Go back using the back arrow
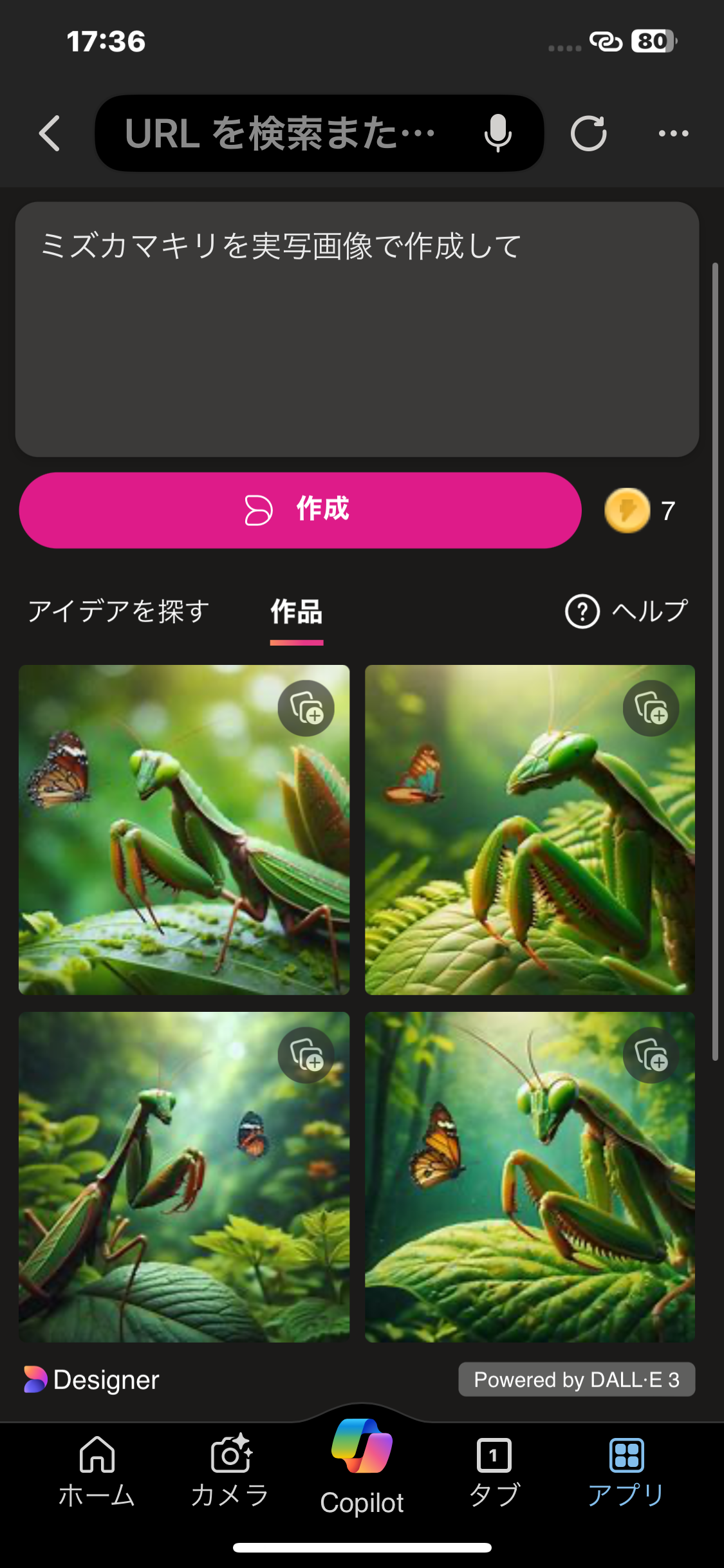Screen dimensions: 724x1568 (x=50, y=133)
